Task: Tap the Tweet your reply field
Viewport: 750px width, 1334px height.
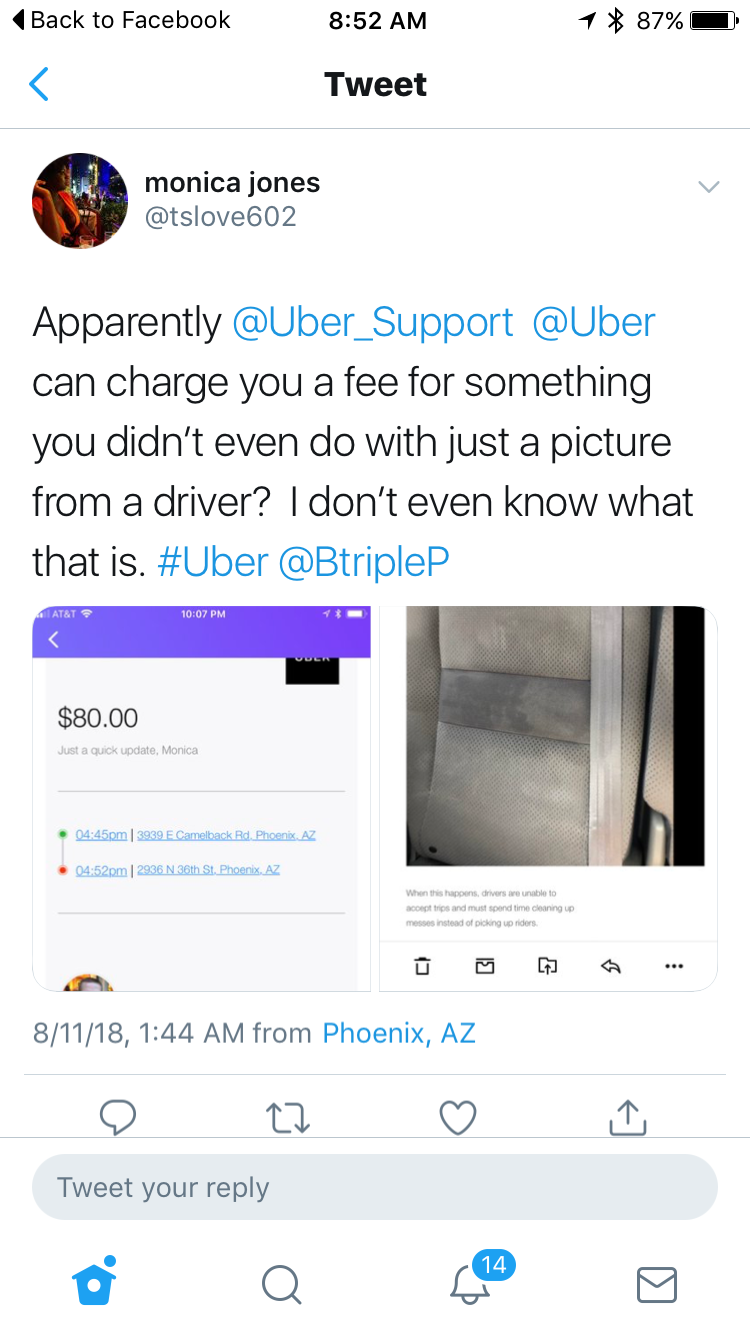Action: pyautogui.click(x=374, y=1188)
